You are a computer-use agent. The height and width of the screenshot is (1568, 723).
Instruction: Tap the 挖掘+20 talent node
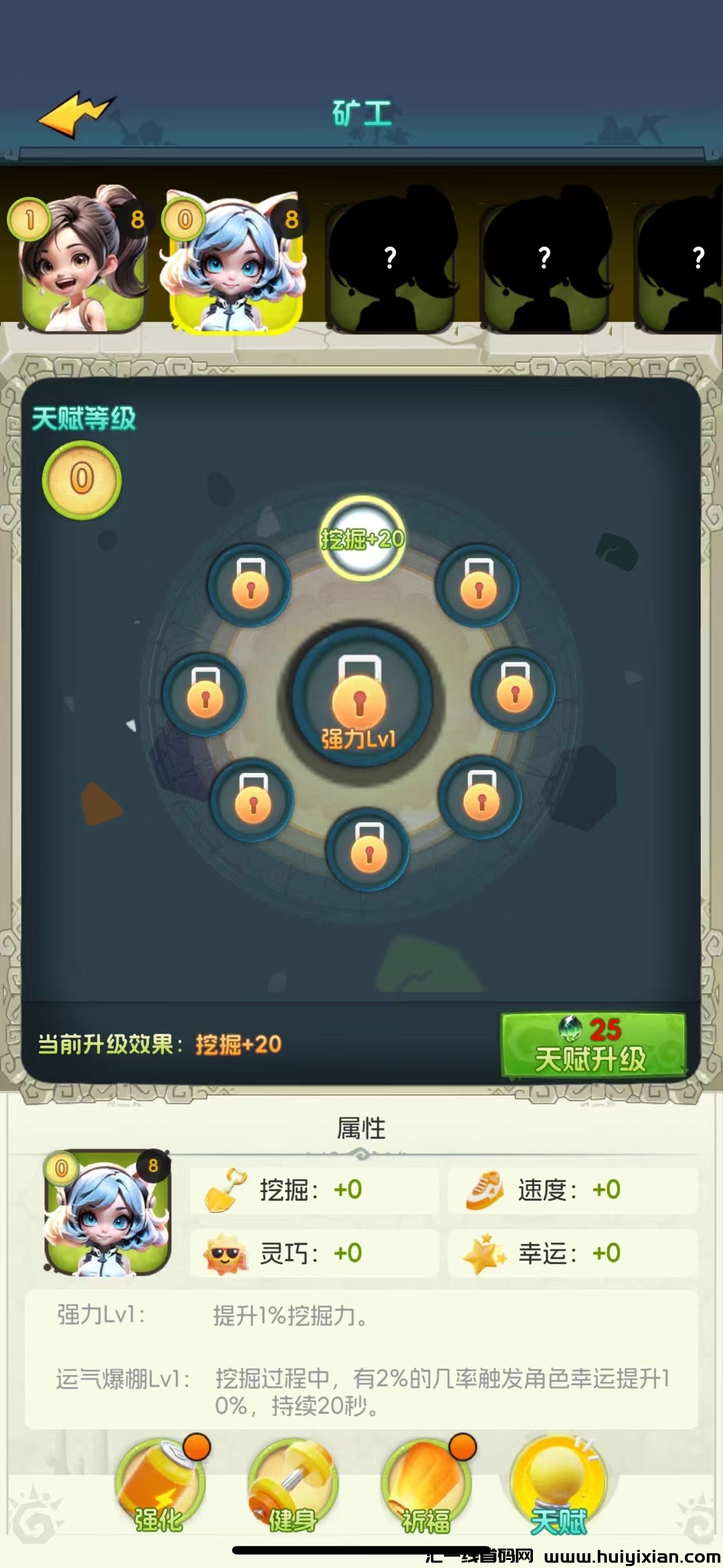tap(362, 539)
